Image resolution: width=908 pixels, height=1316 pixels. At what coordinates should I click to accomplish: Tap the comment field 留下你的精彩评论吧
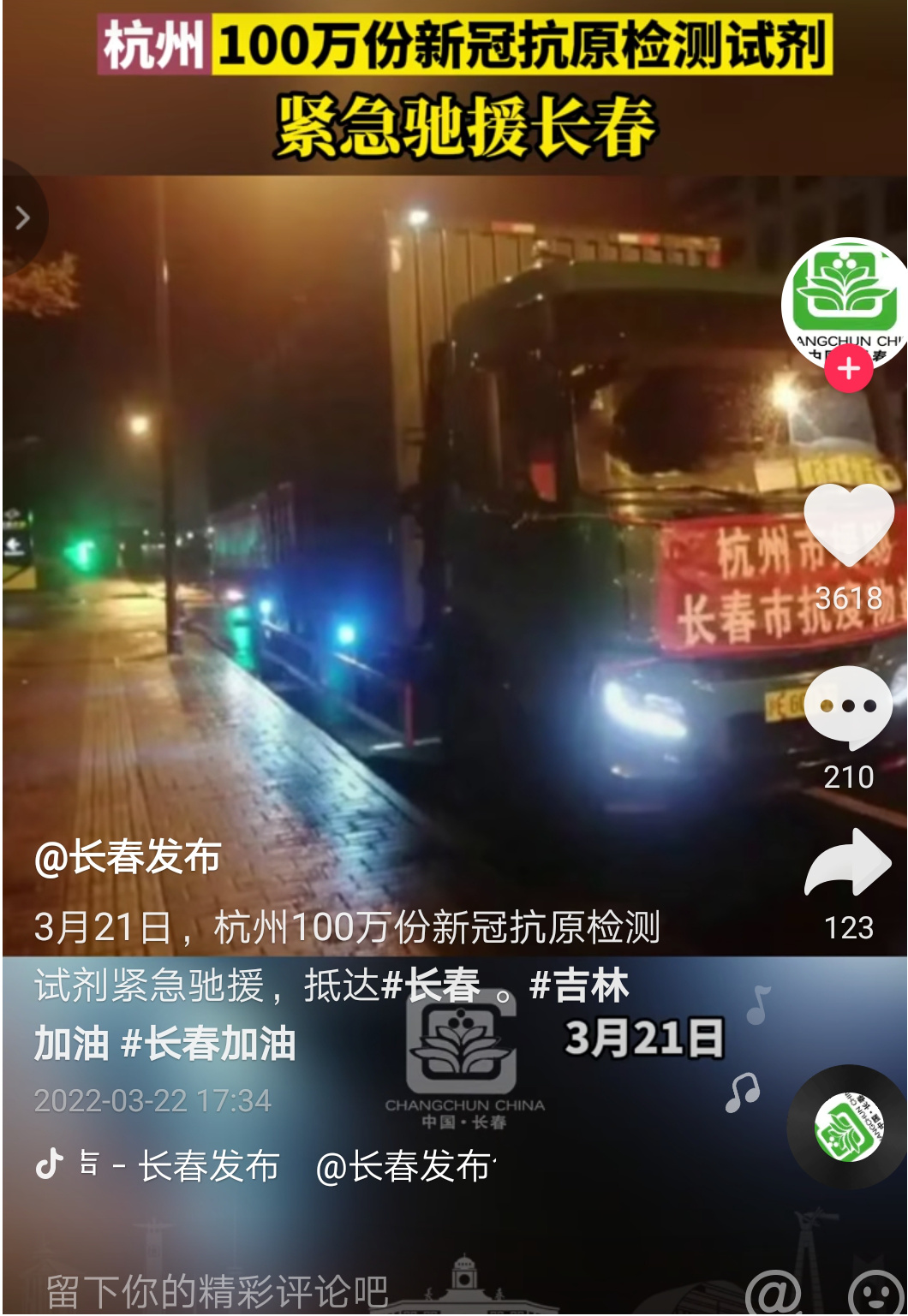pos(217,1290)
